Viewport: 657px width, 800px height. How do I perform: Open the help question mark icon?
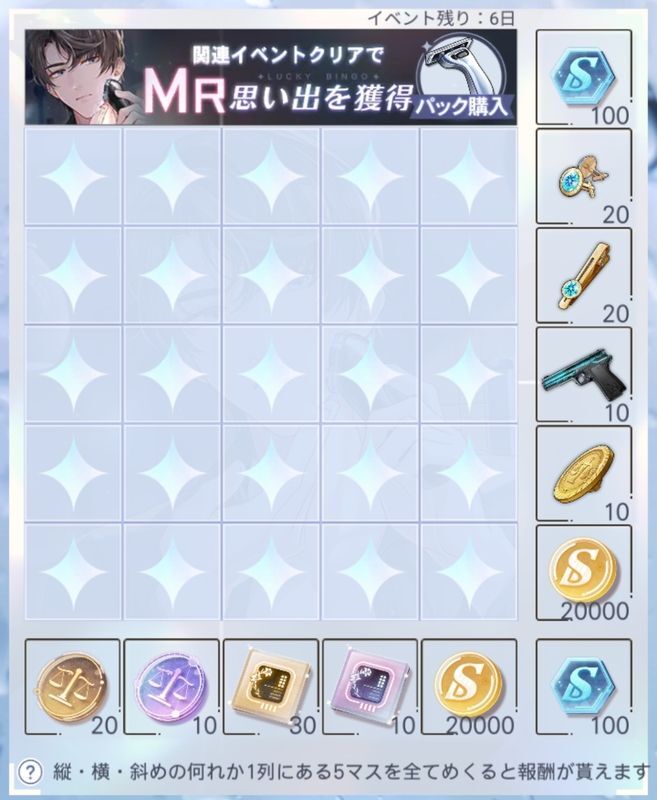tap(31, 772)
